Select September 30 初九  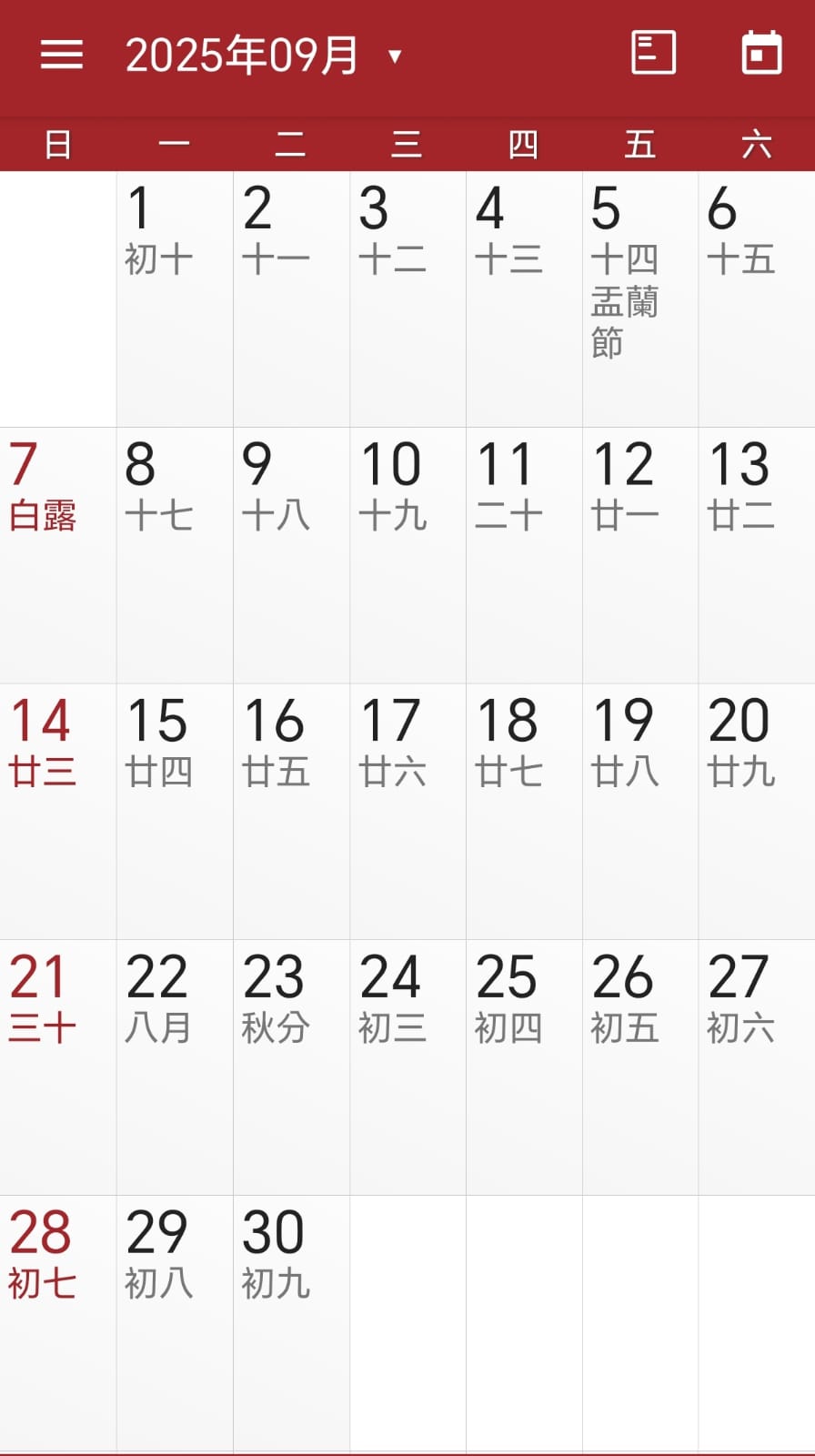pos(291,1323)
